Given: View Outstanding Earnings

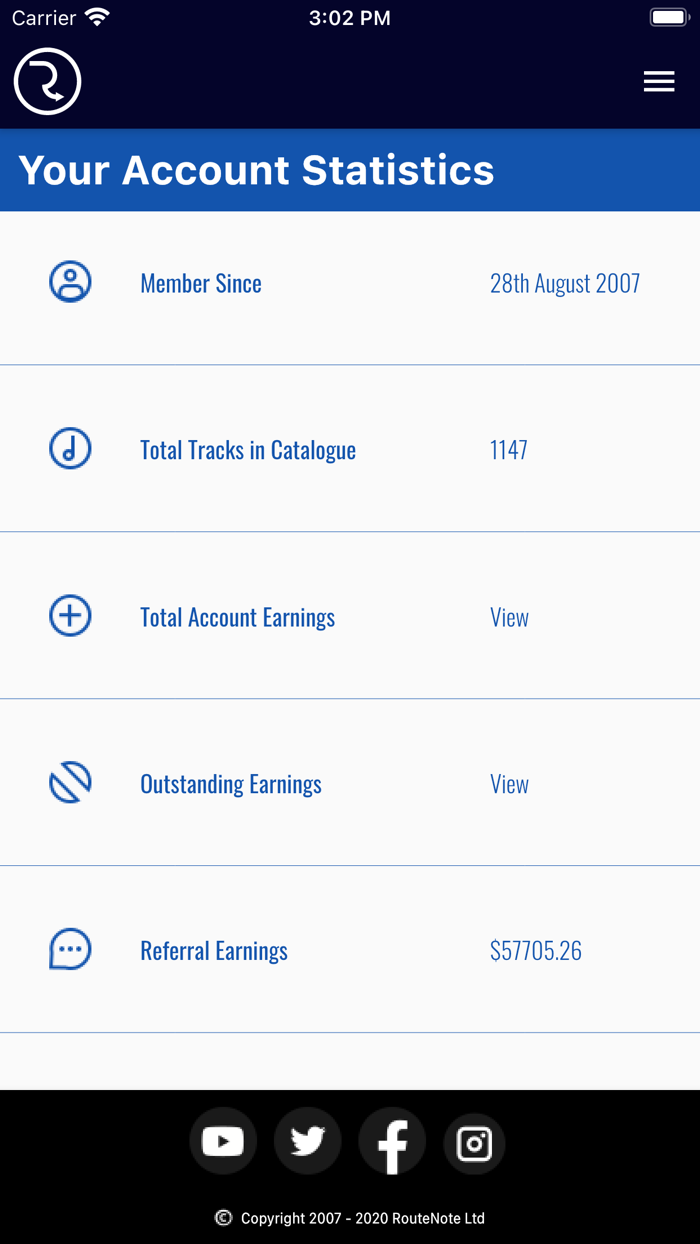Looking at the screenshot, I should tap(509, 784).
